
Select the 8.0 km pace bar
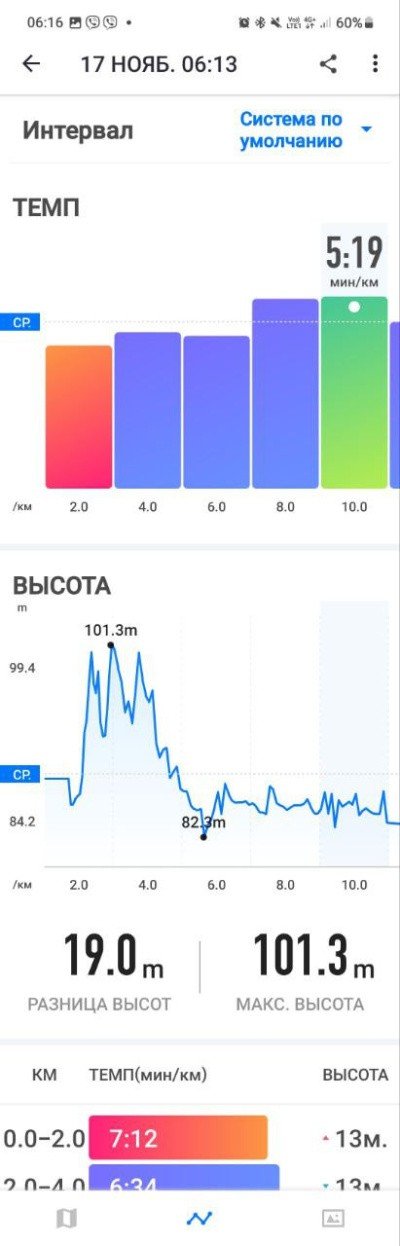pyautogui.click(x=285, y=393)
